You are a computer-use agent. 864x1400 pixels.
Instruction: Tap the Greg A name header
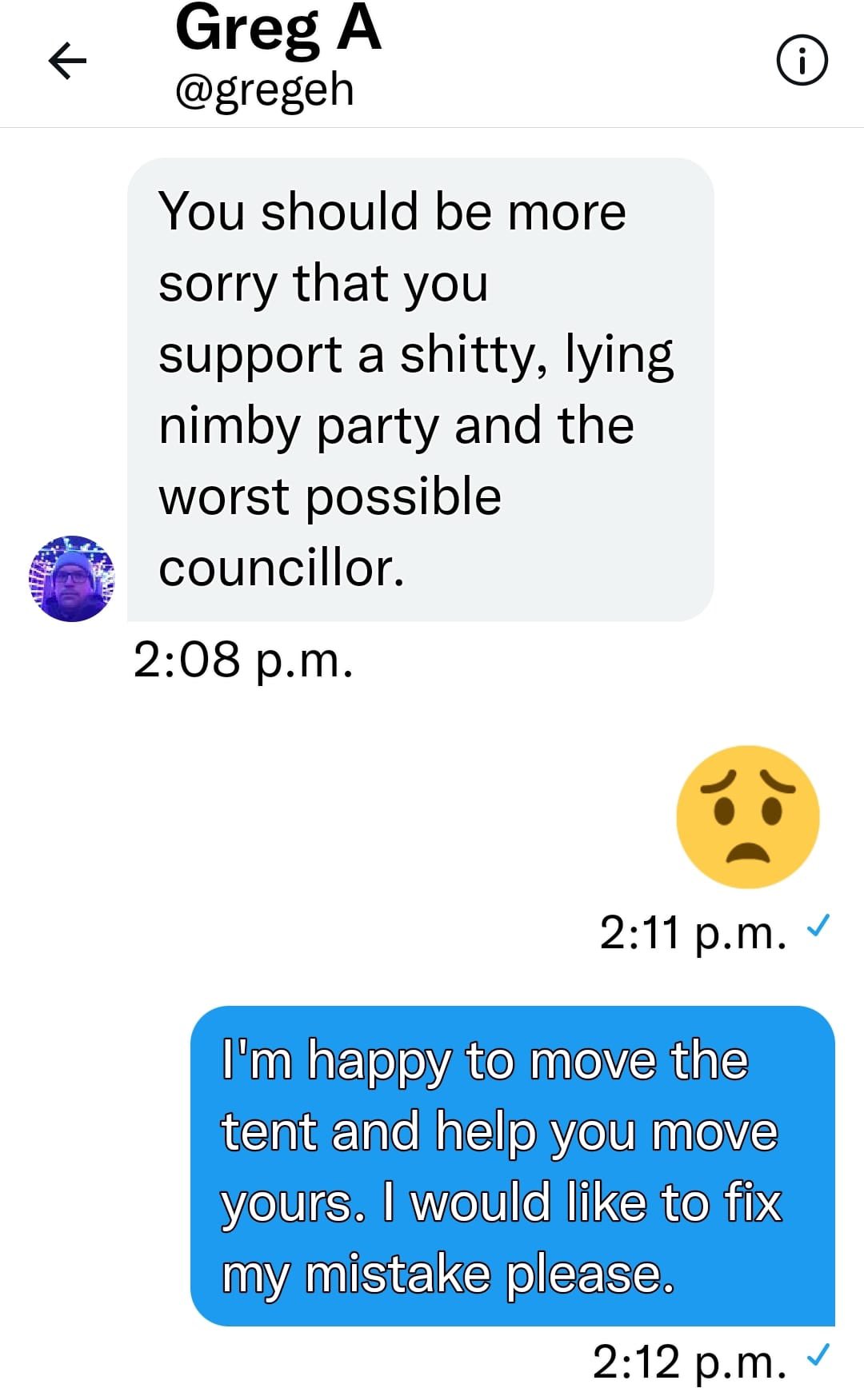click(x=278, y=30)
